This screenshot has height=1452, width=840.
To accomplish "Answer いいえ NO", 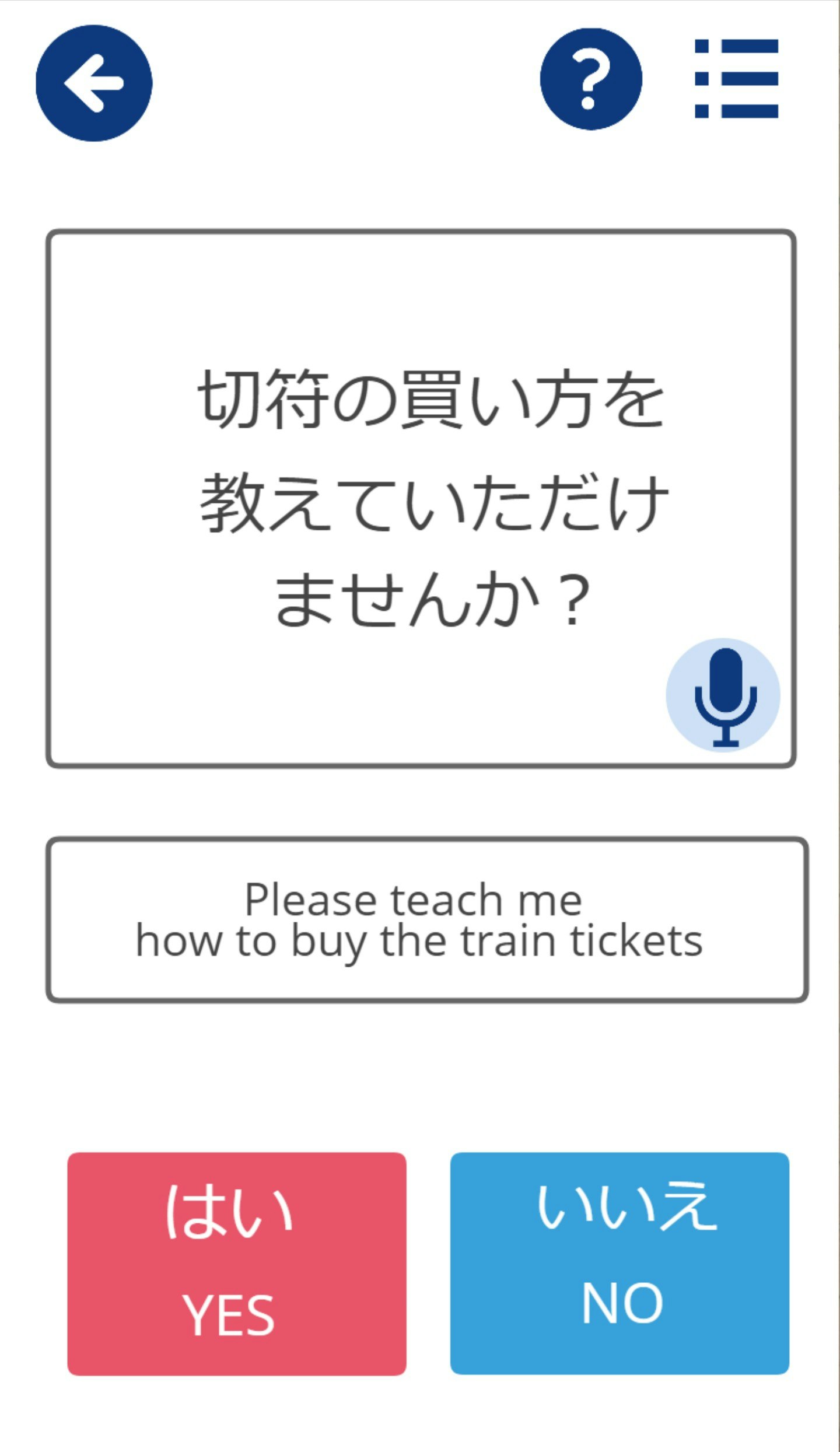I will (x=619, y=1263).
